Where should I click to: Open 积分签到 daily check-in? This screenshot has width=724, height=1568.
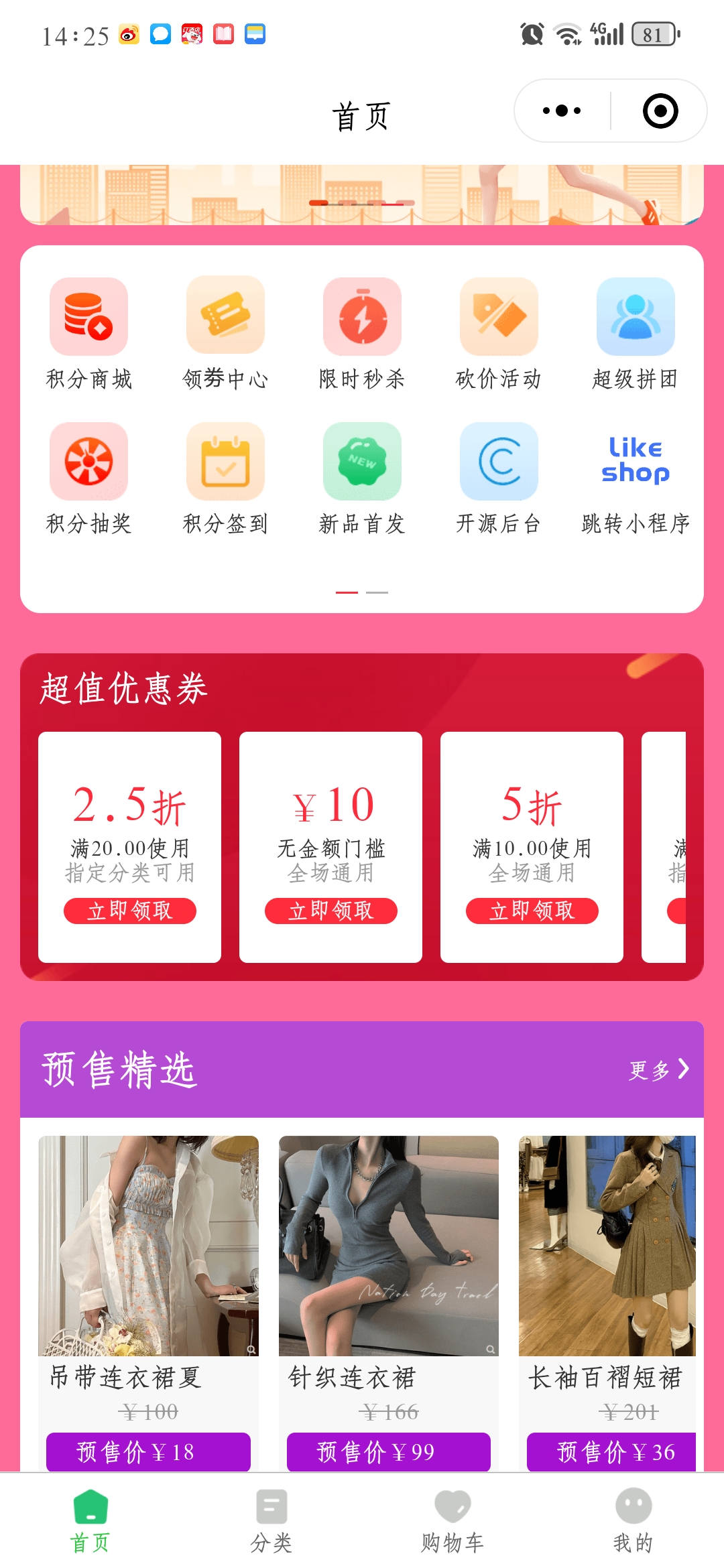tap(225, 478)
